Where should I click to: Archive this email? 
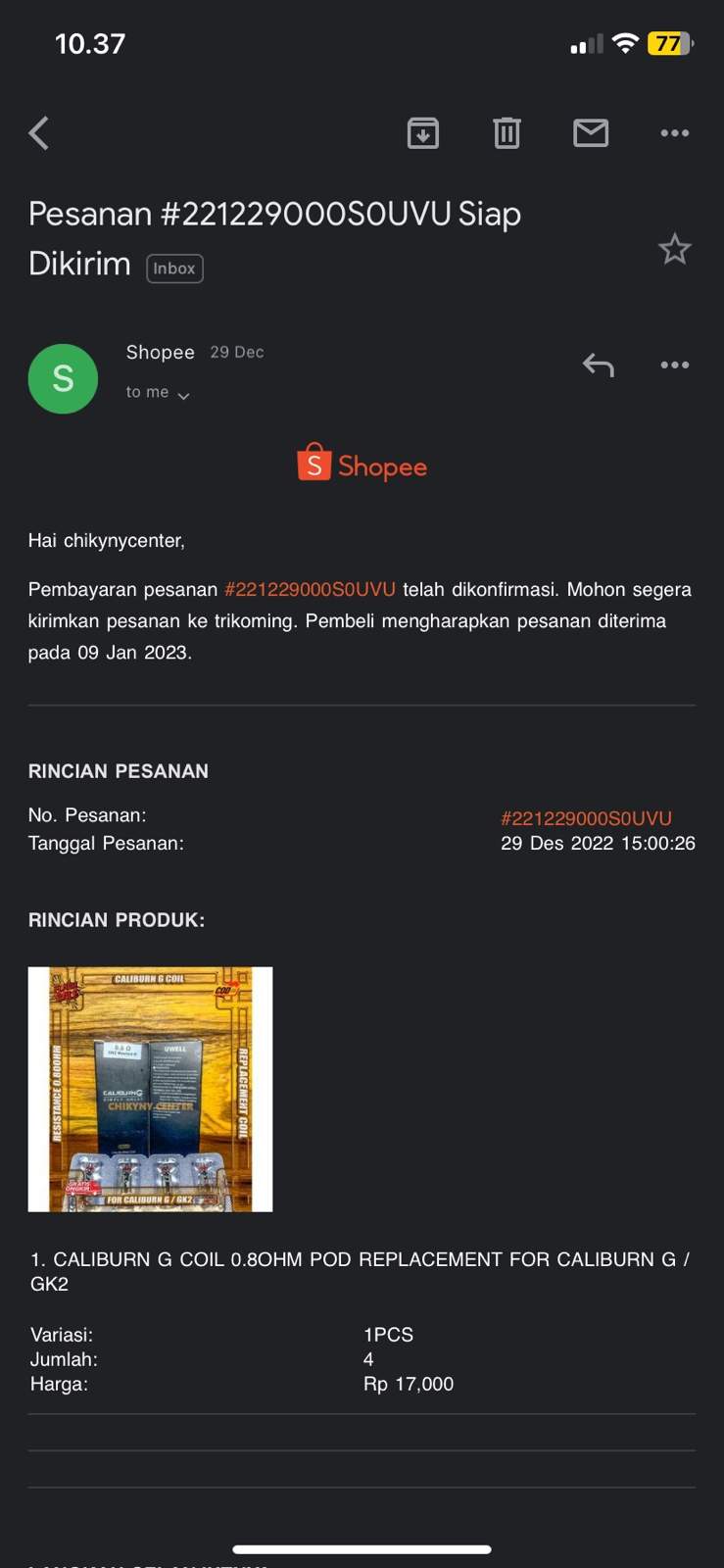[422, 133]
